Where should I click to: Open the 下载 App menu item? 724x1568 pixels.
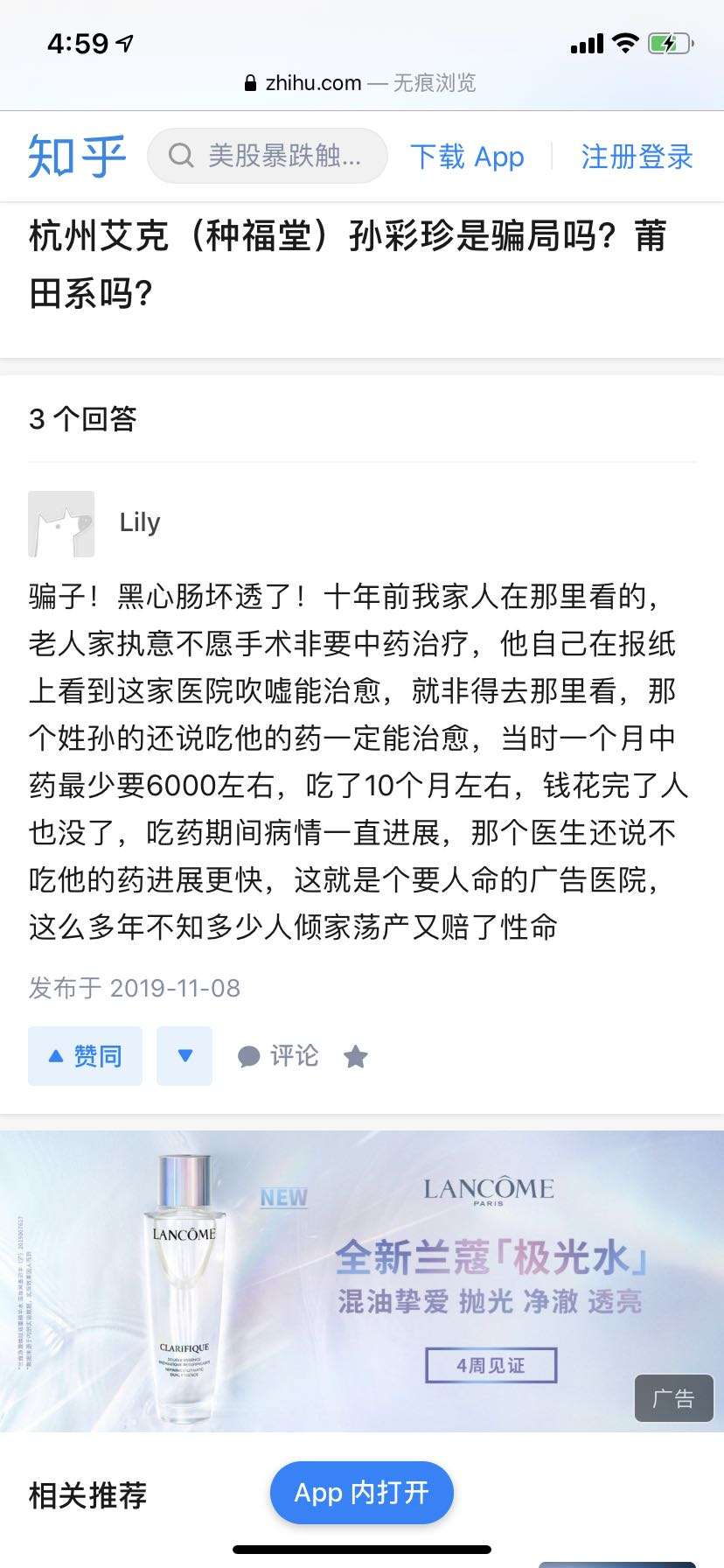click(469, 156)
